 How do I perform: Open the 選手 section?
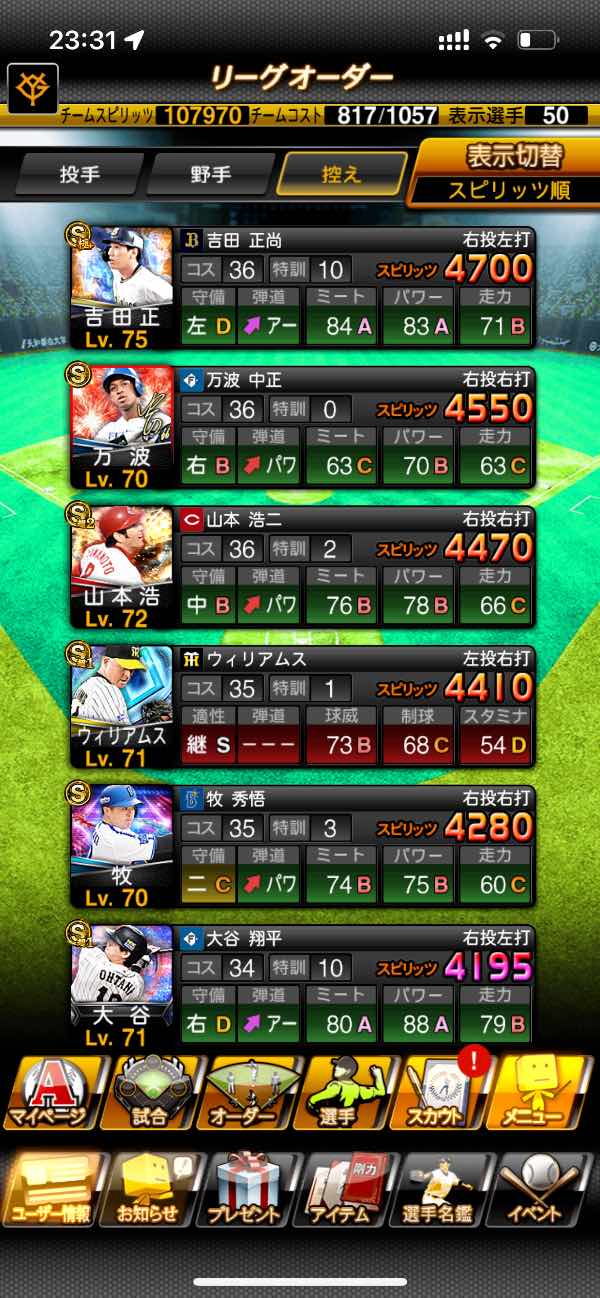pos(349,1093)
